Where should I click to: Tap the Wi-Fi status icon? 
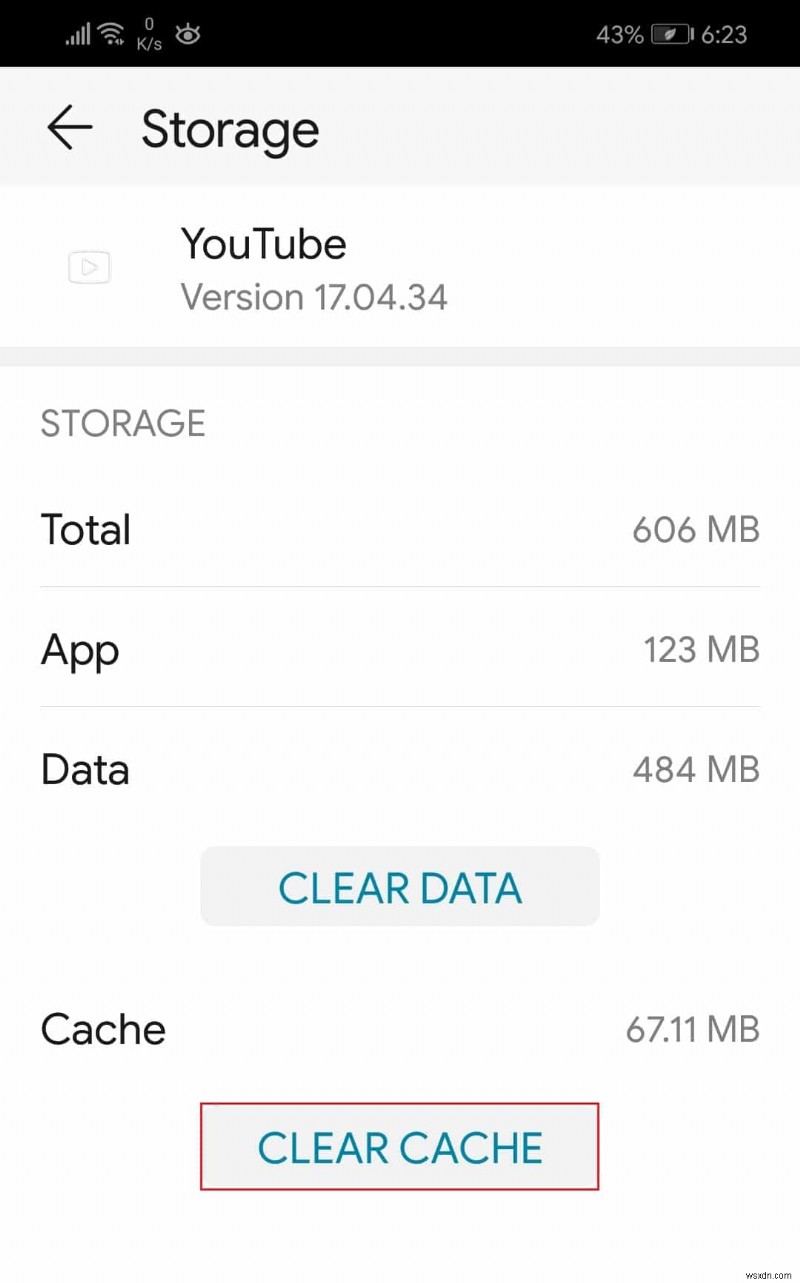click(110, 33)
